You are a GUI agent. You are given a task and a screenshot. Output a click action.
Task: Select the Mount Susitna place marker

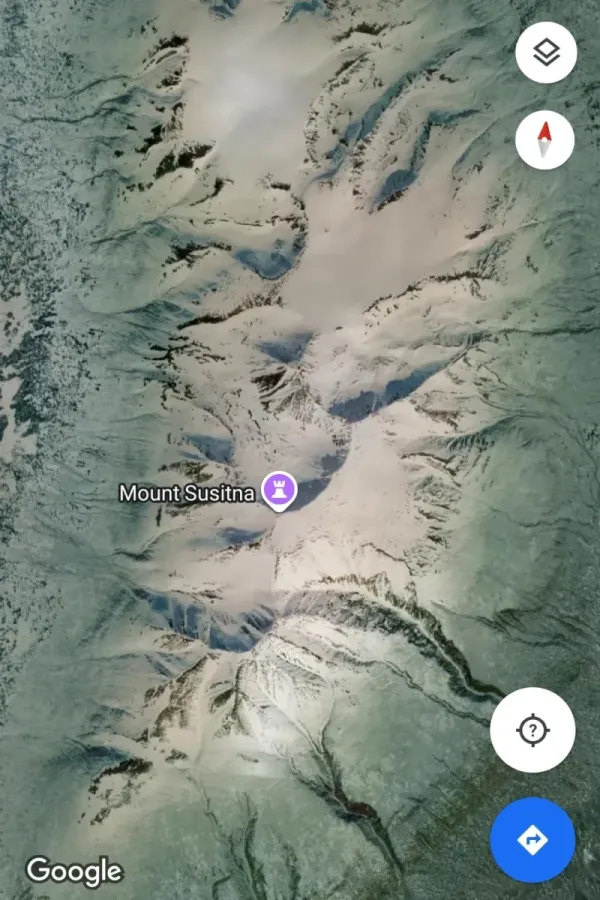tap(279, 491)
